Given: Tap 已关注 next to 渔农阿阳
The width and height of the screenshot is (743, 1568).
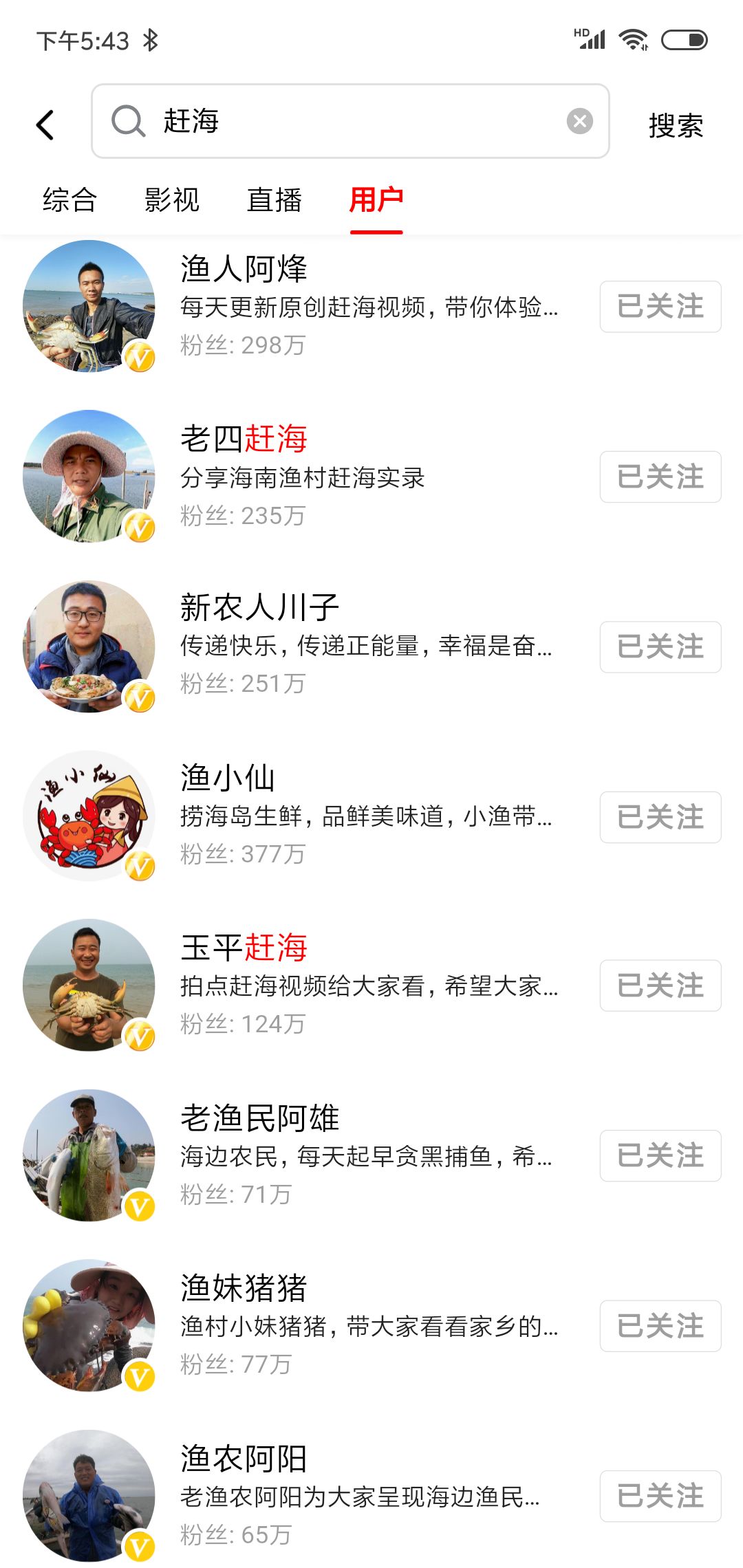Looking at the screenshot, I should pyautogui.click(x=660, y=1496).
